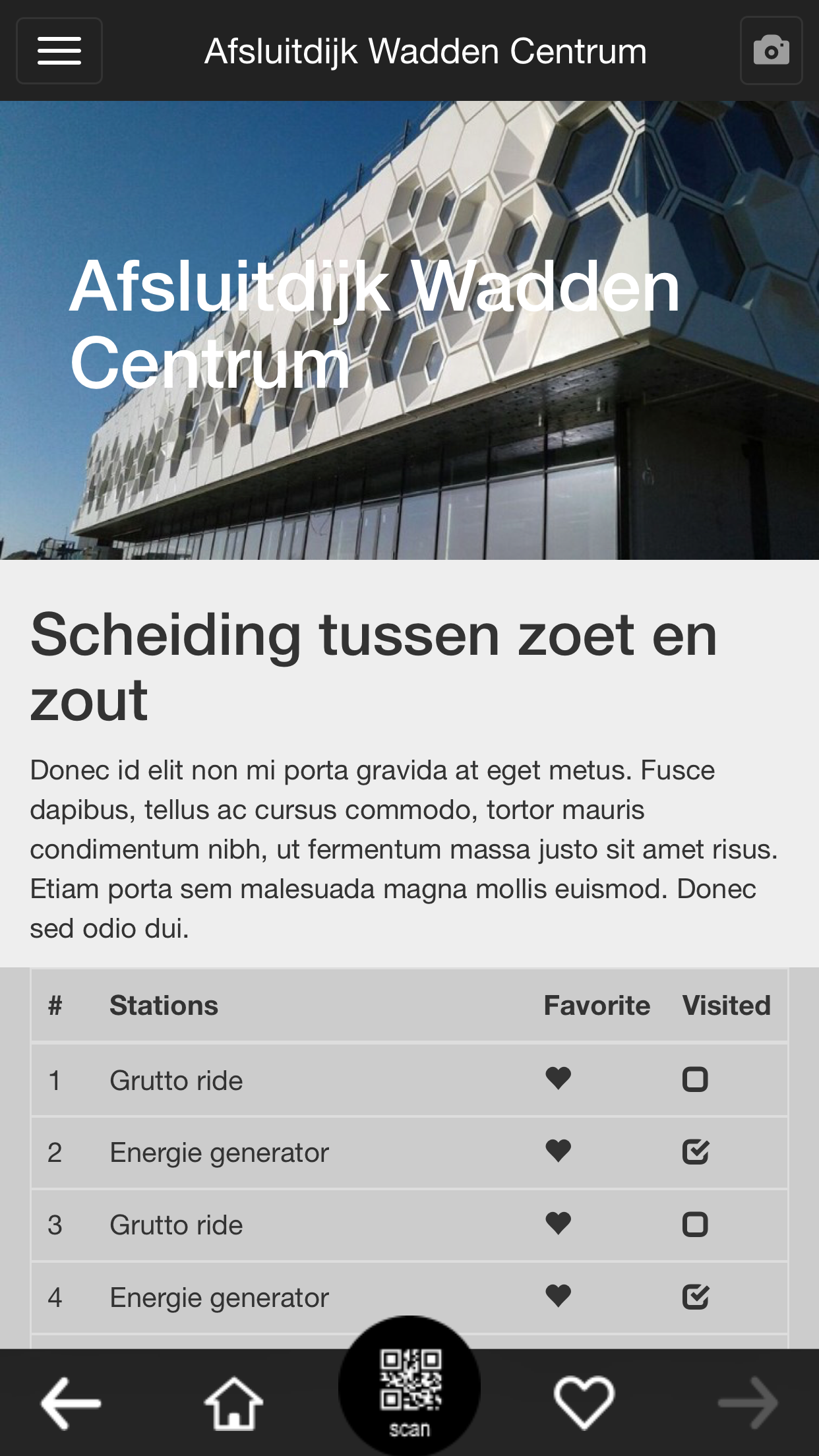
Task: Toggle favorite heart for station 4
Action: (558, 1296)
